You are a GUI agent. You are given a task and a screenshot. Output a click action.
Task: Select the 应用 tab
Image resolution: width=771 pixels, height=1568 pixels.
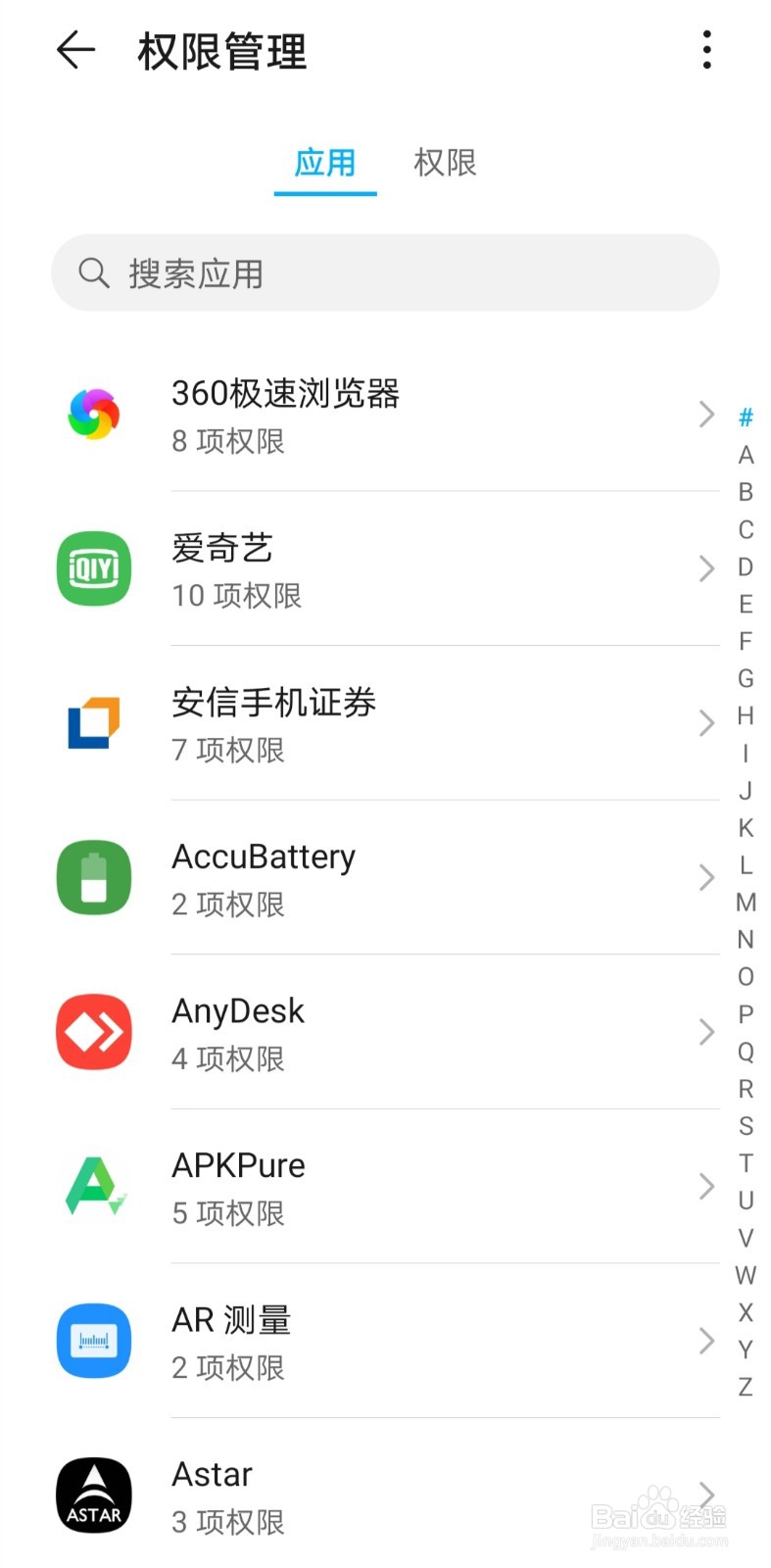coord(324,163)
